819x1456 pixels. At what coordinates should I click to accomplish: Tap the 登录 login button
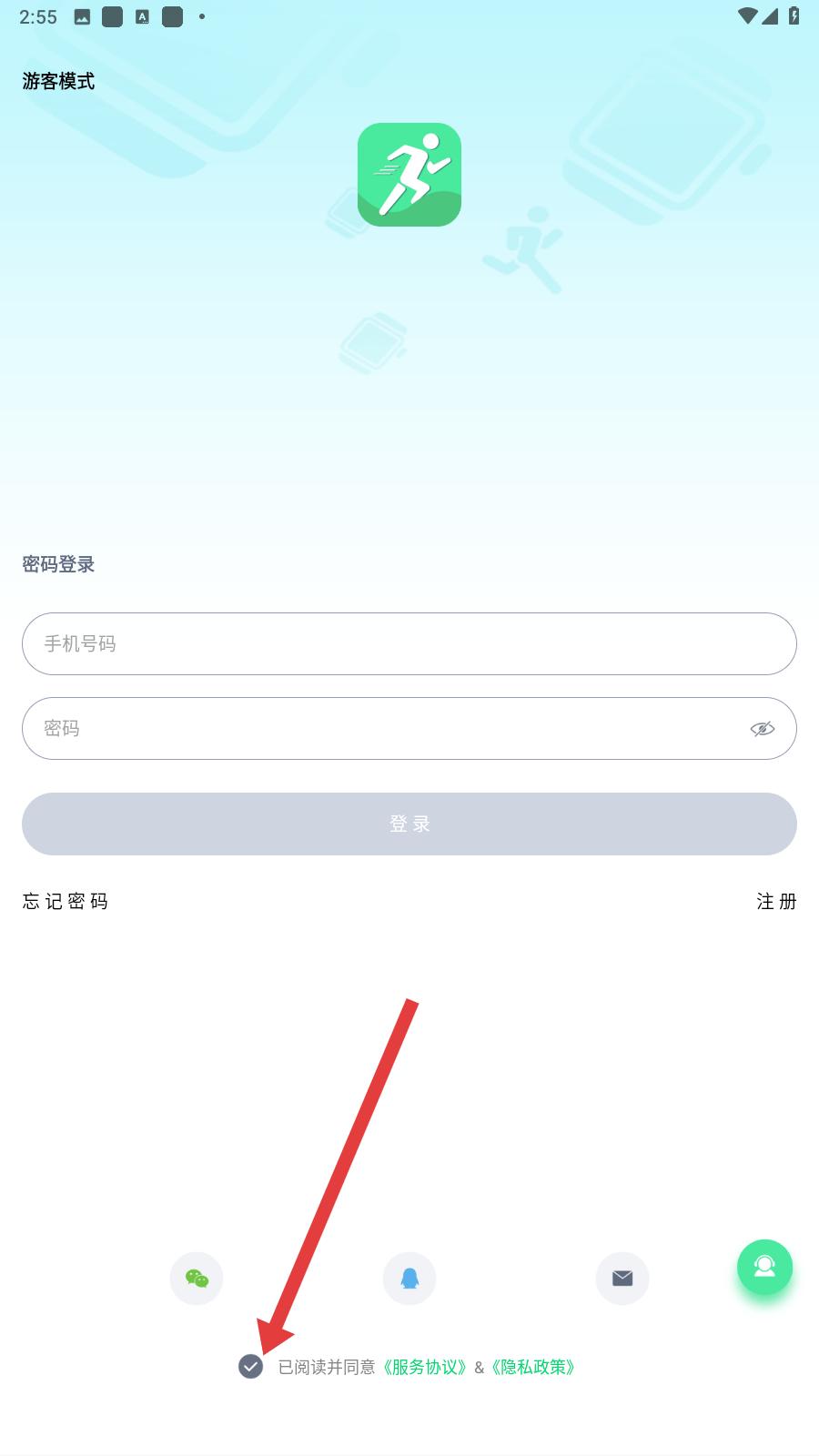point(409,824)
